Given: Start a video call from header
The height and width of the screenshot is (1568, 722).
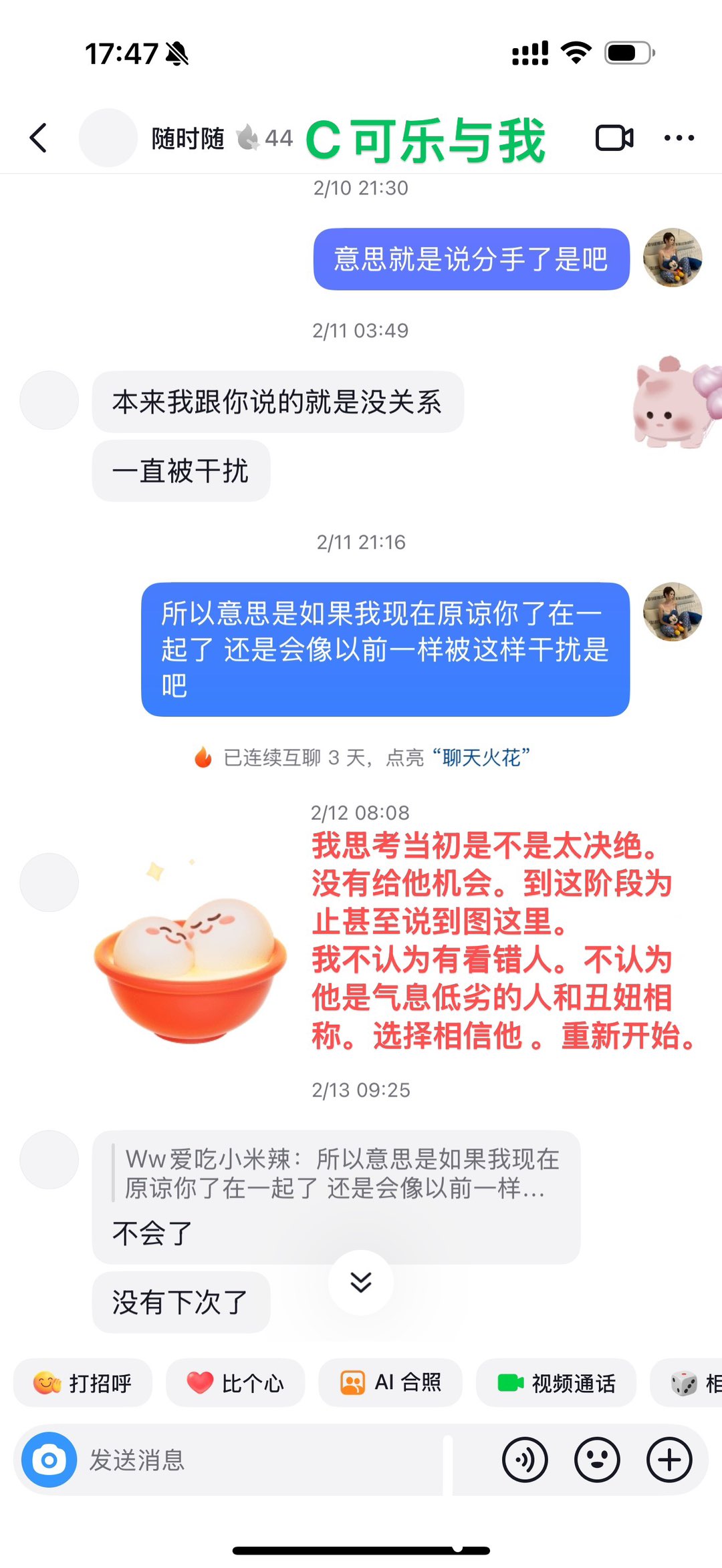Looking at the screenshot, I should click(614, 138).
